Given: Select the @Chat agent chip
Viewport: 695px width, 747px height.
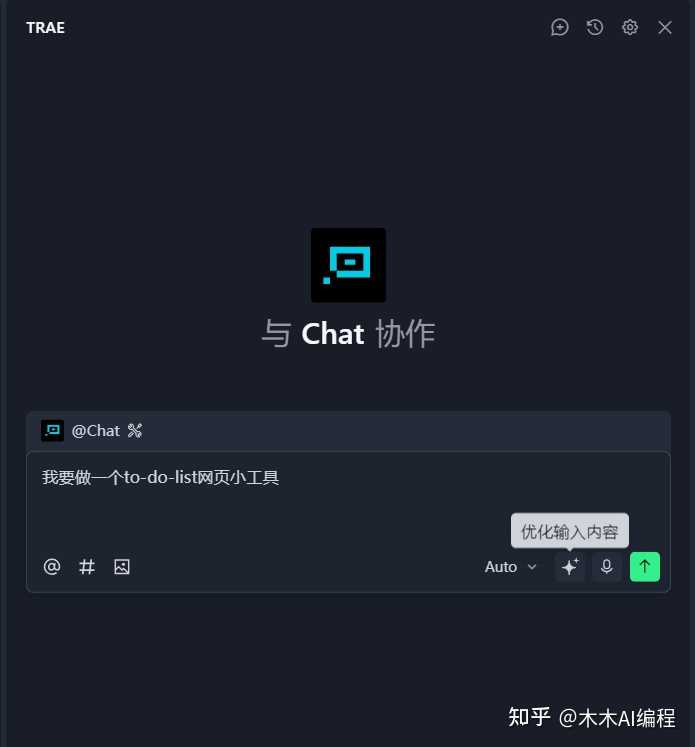Looking at the screenshot, I should (93, 431).
